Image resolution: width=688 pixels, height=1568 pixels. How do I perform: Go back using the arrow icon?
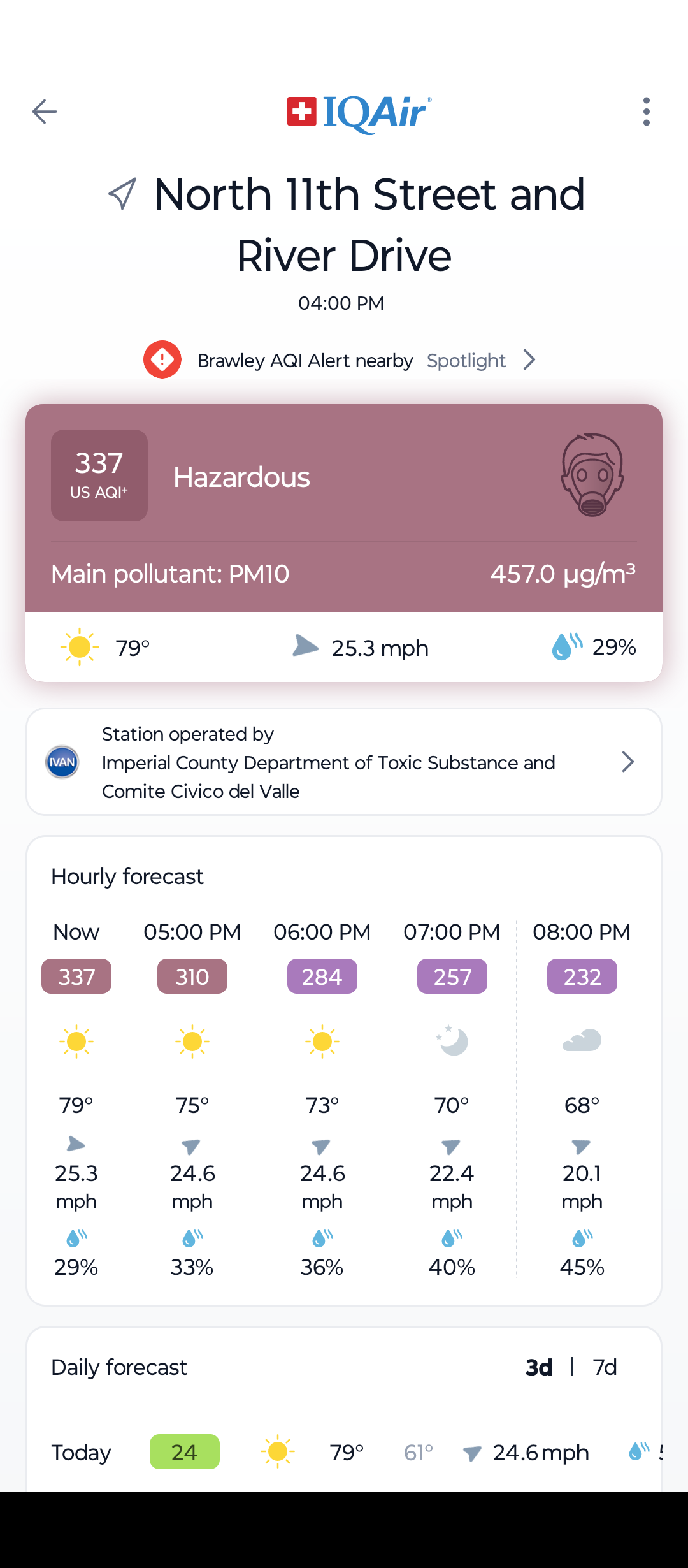45,112
